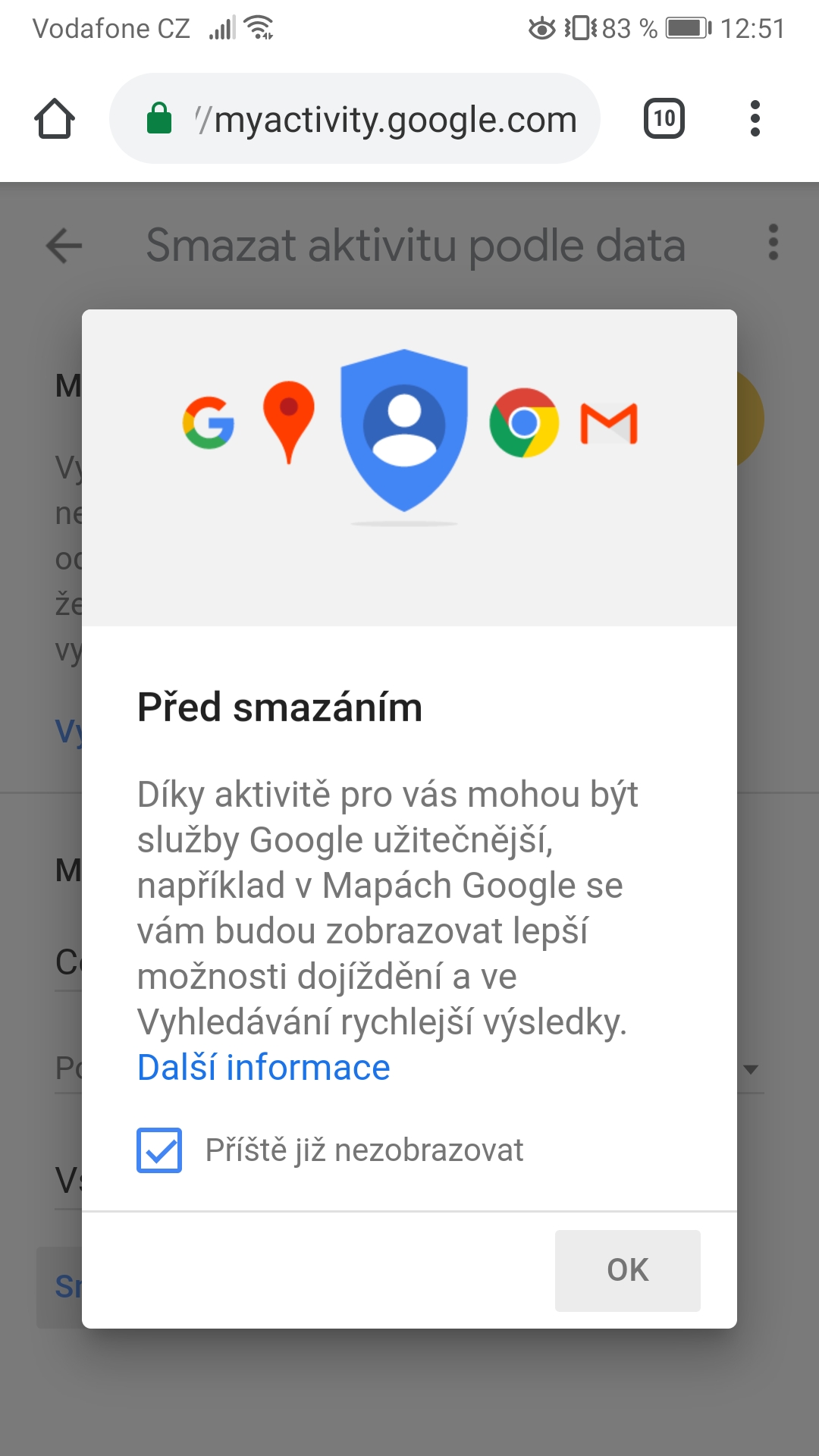Uncheck "Příště již nezobrazovat" checkbox
Image resolution: width=819 pixels, height=1456 pixels.
click(x=159, y=1150)
